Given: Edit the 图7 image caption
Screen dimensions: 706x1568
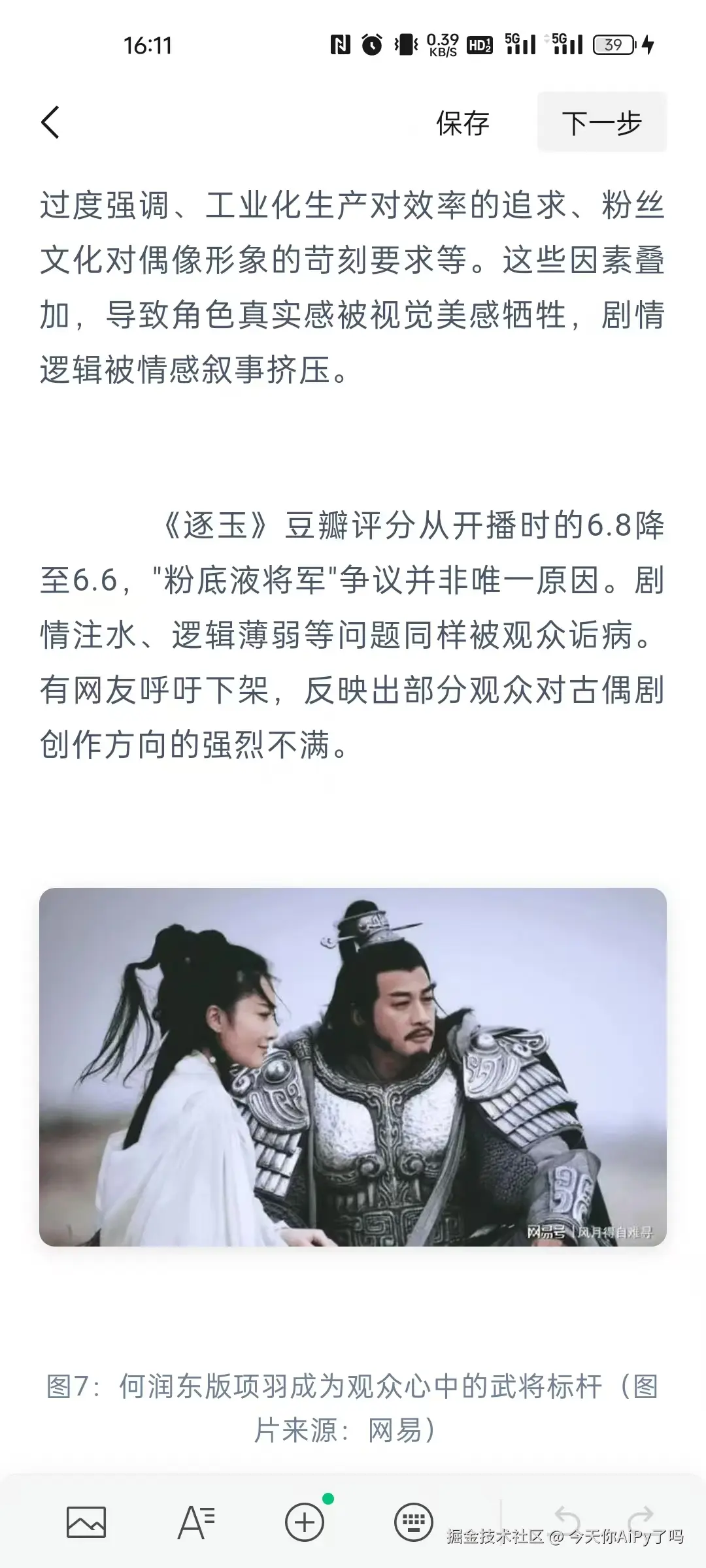Looking at the screenshot, I should click(x=353, y=1408).
